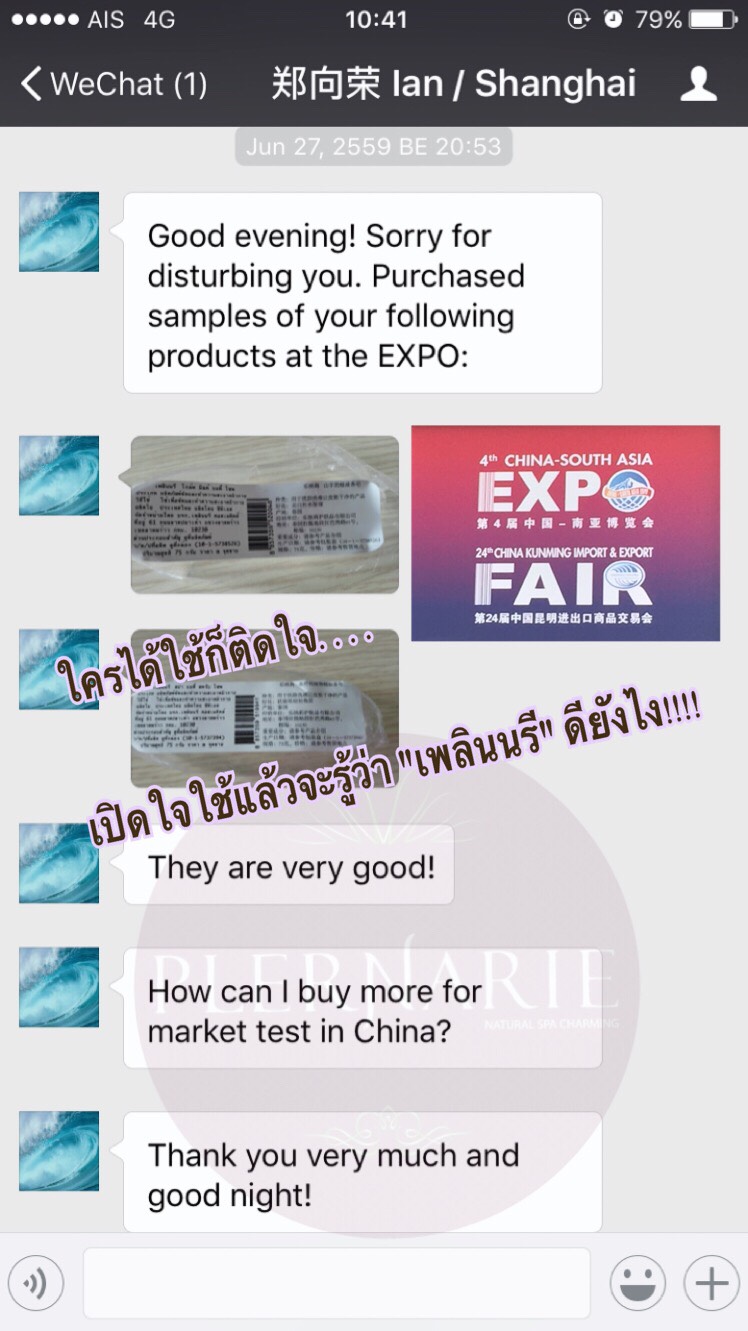Go back to the WeChat chat list
The image size is (748, 1331).
point(114,84)
